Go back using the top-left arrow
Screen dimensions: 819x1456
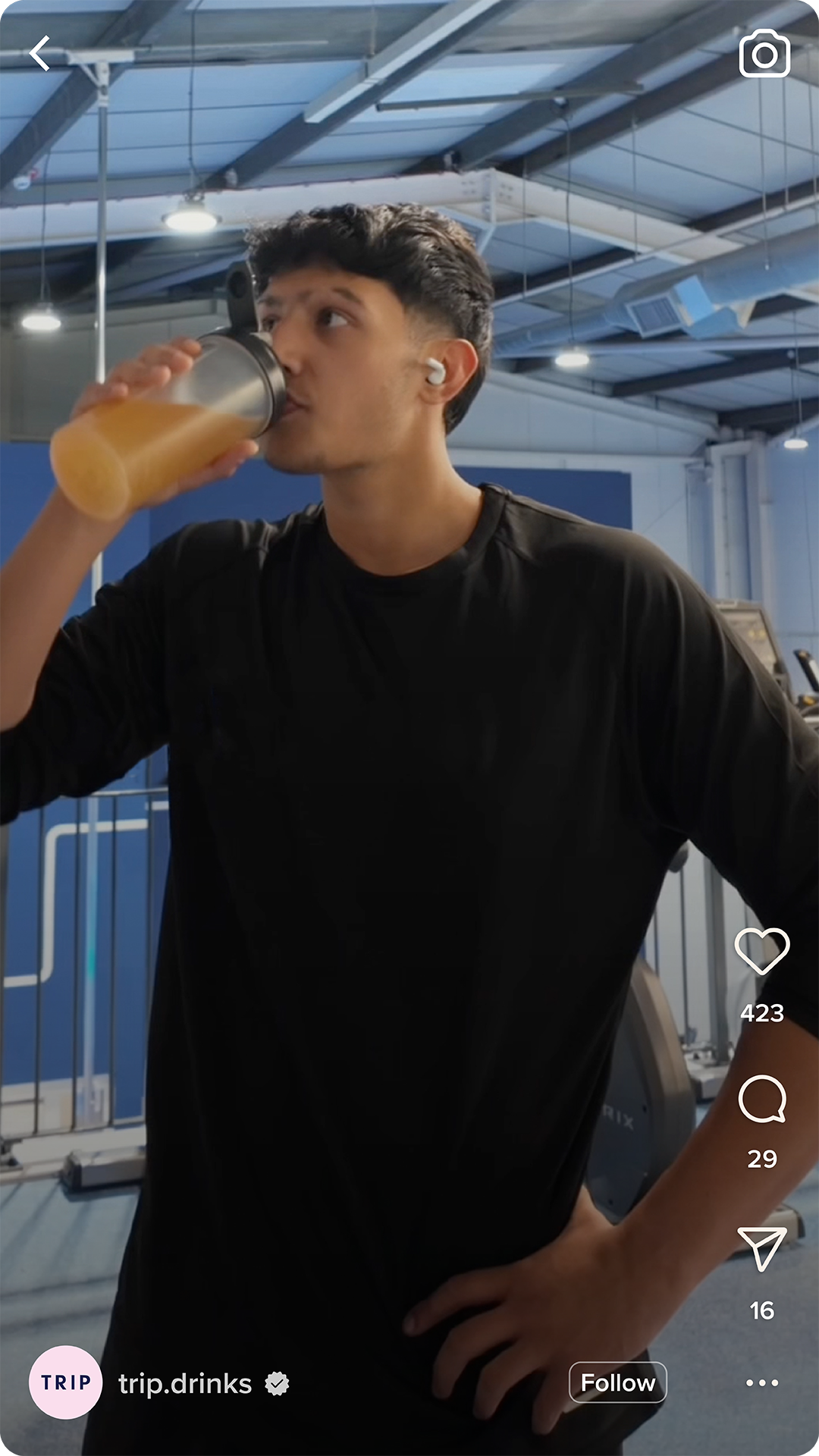pyautogui.click(x=40, y=54)
